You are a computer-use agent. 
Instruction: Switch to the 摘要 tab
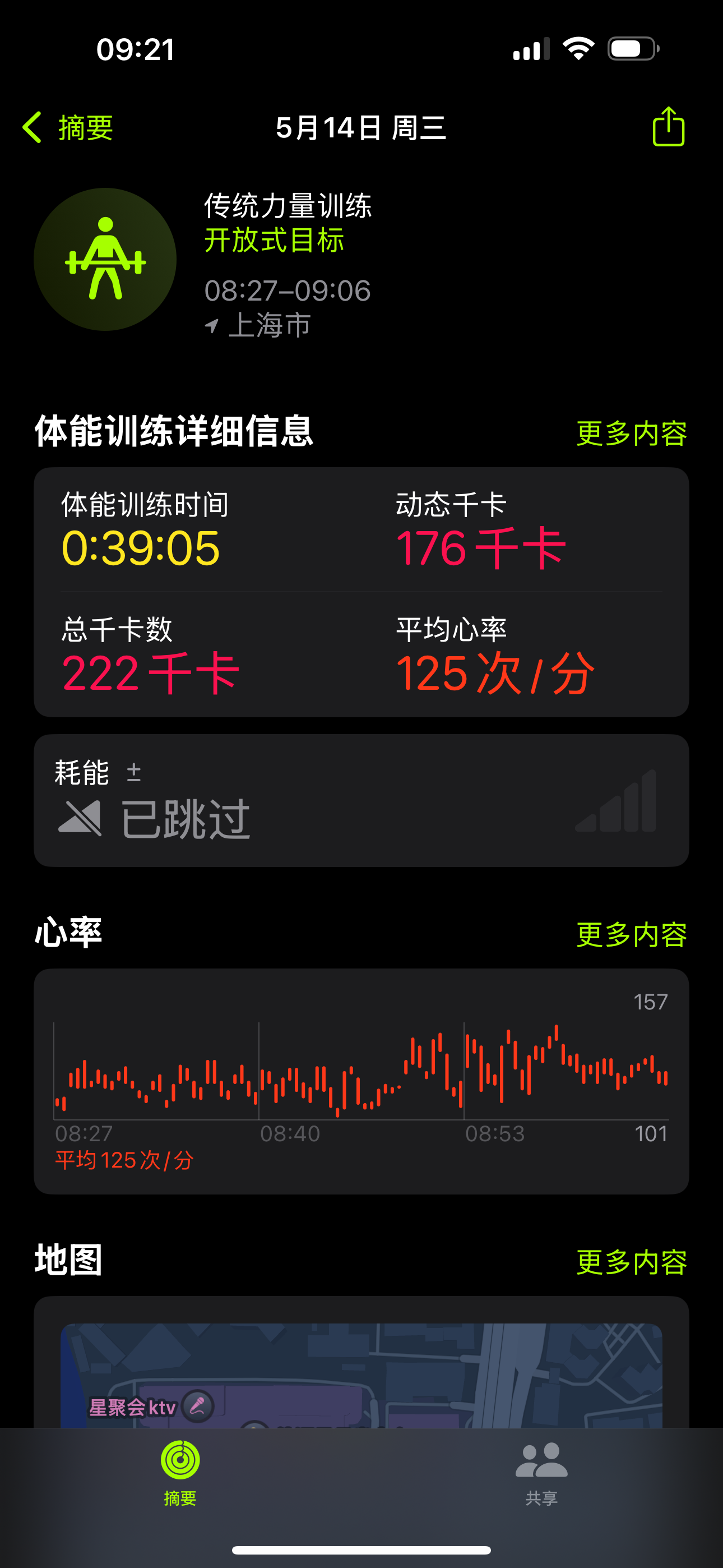180,1473
